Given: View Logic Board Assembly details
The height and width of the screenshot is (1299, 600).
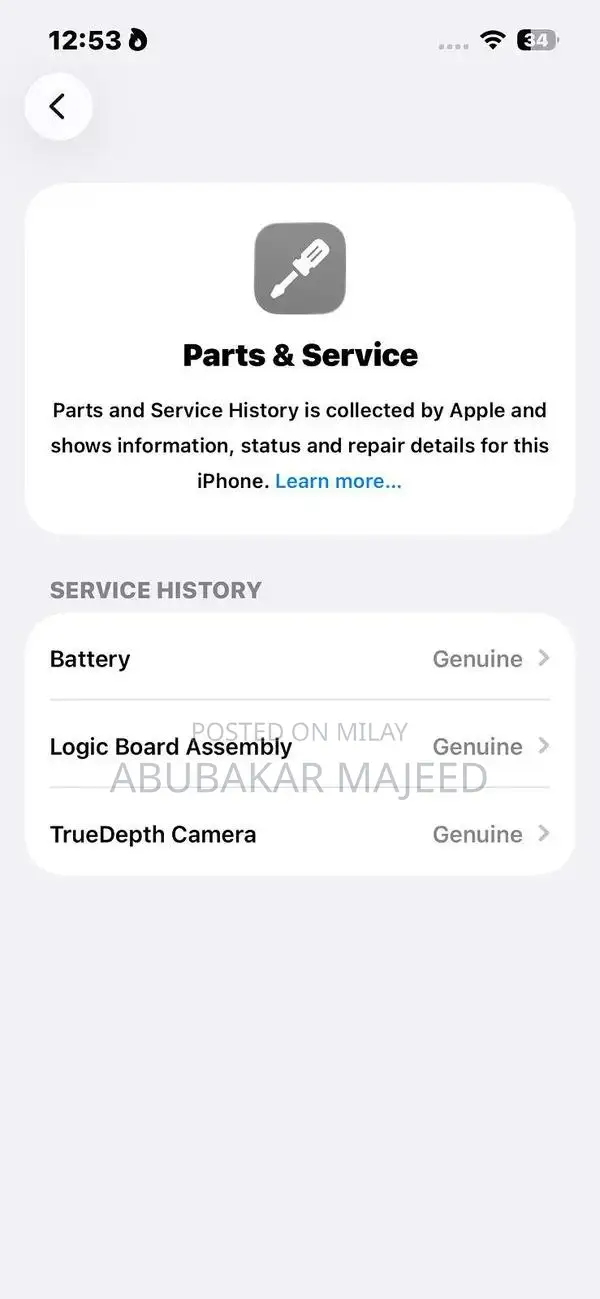Looking at the screenshot, I should coord(300,746).
